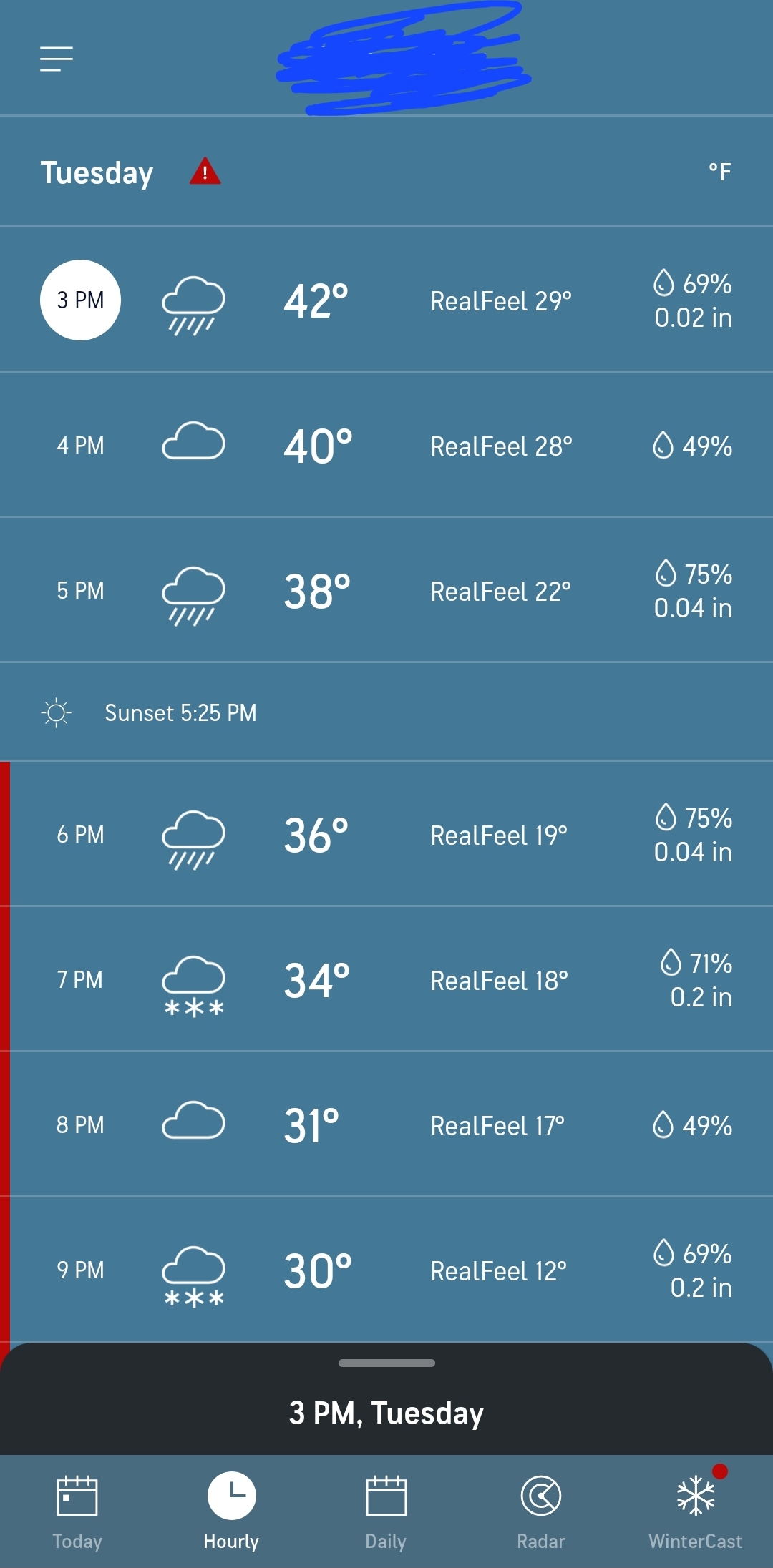This screenshot has height=1568, width=773.
Task: Switch to the Daily forecast tab
Action: (x=386, y=1511)
